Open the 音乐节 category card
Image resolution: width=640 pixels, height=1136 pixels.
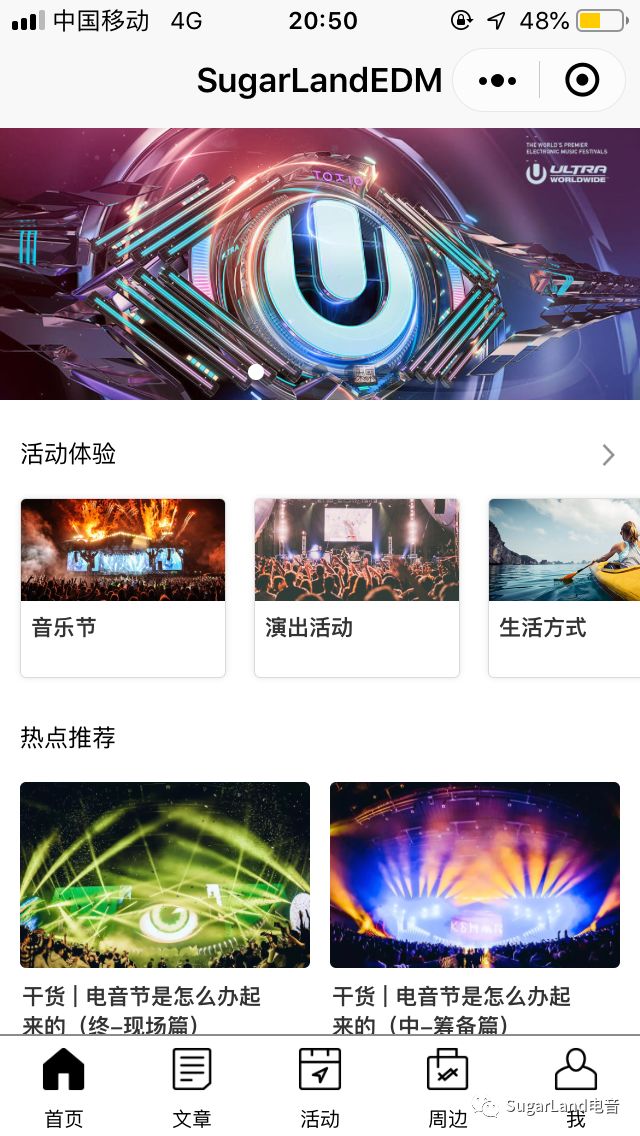tap(123, 587)
